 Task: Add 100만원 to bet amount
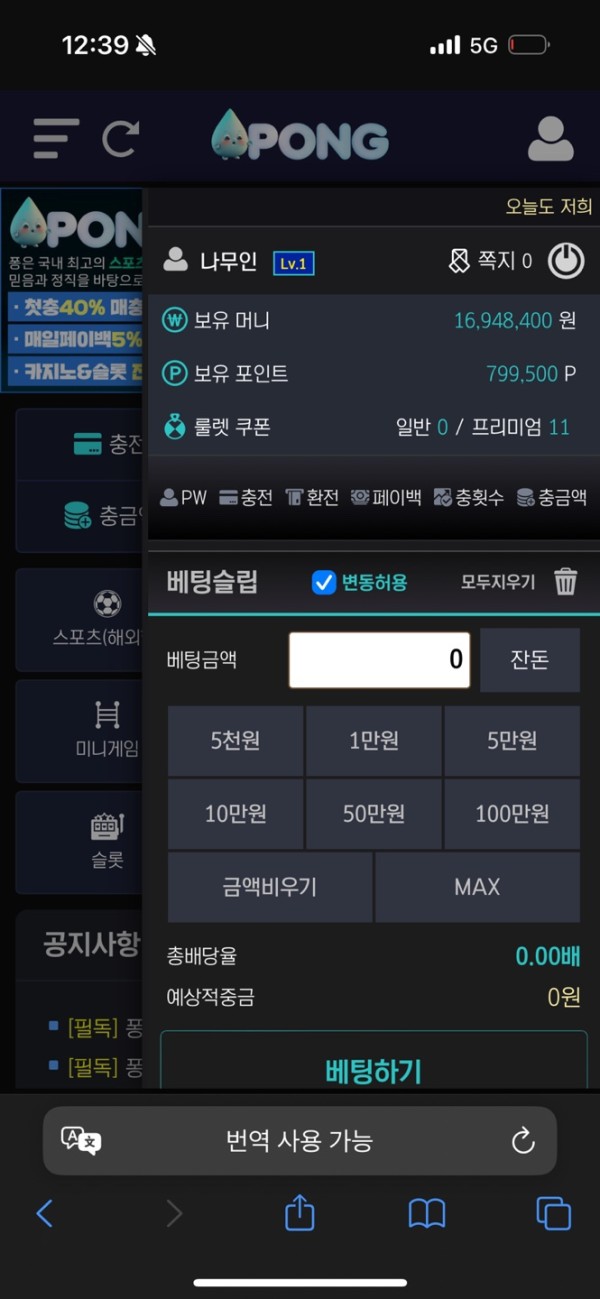click(511, 814)
